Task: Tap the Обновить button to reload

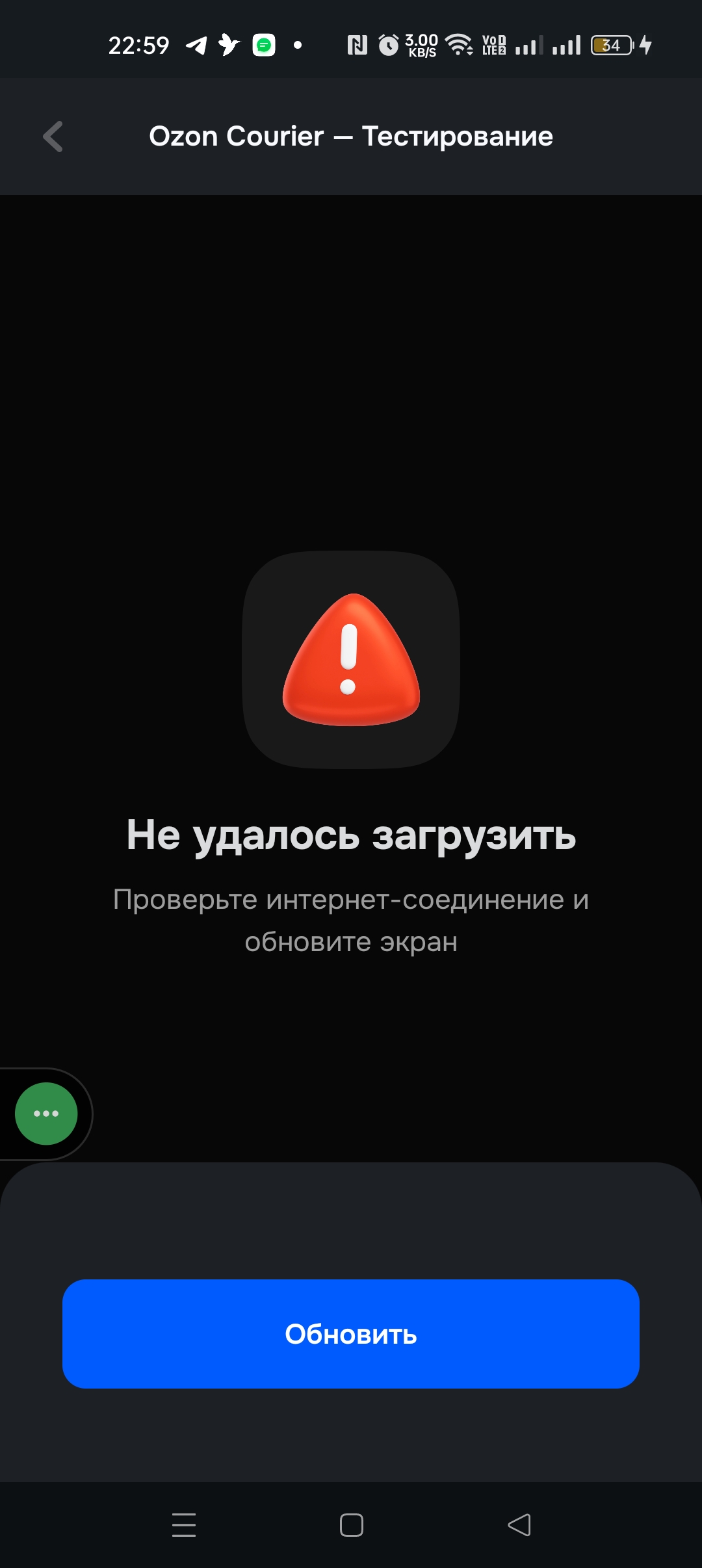Action: 351,1334
